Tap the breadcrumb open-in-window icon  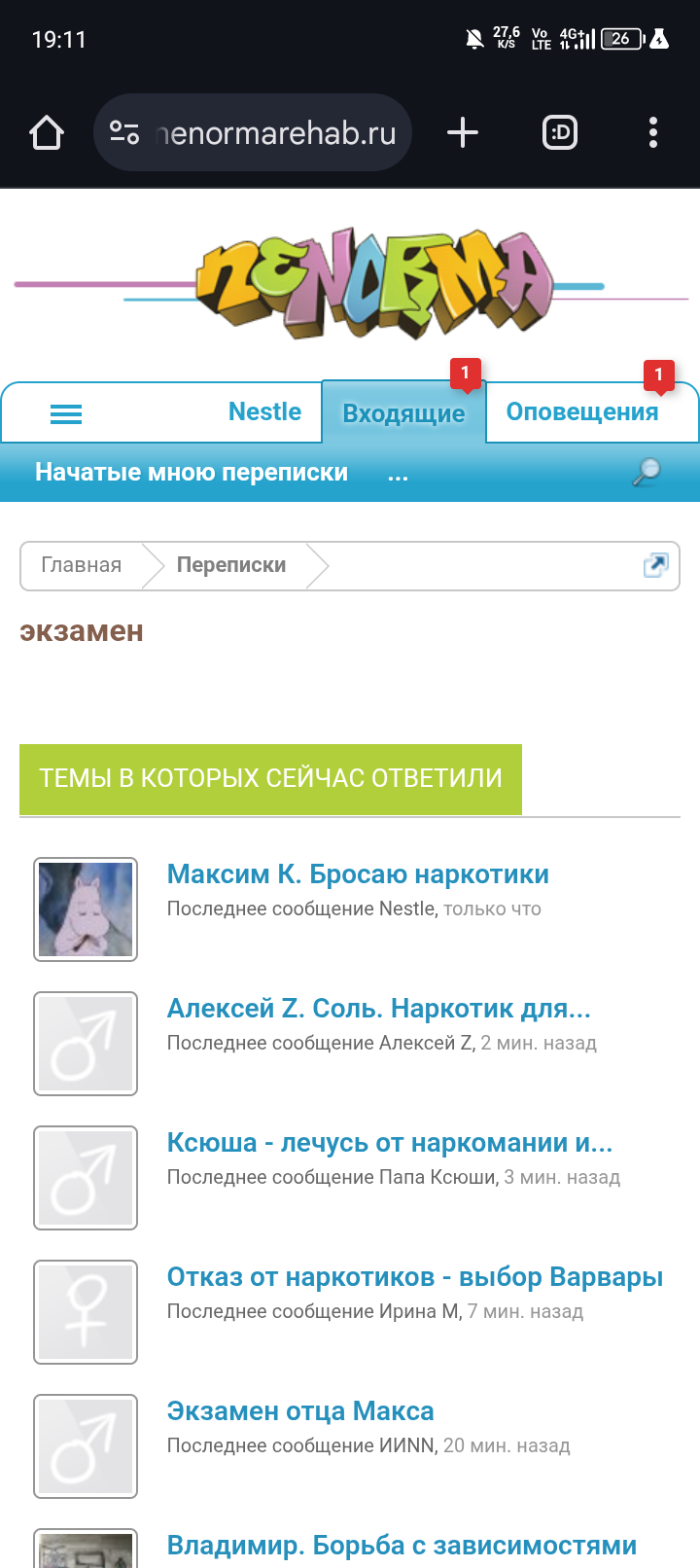656,565
